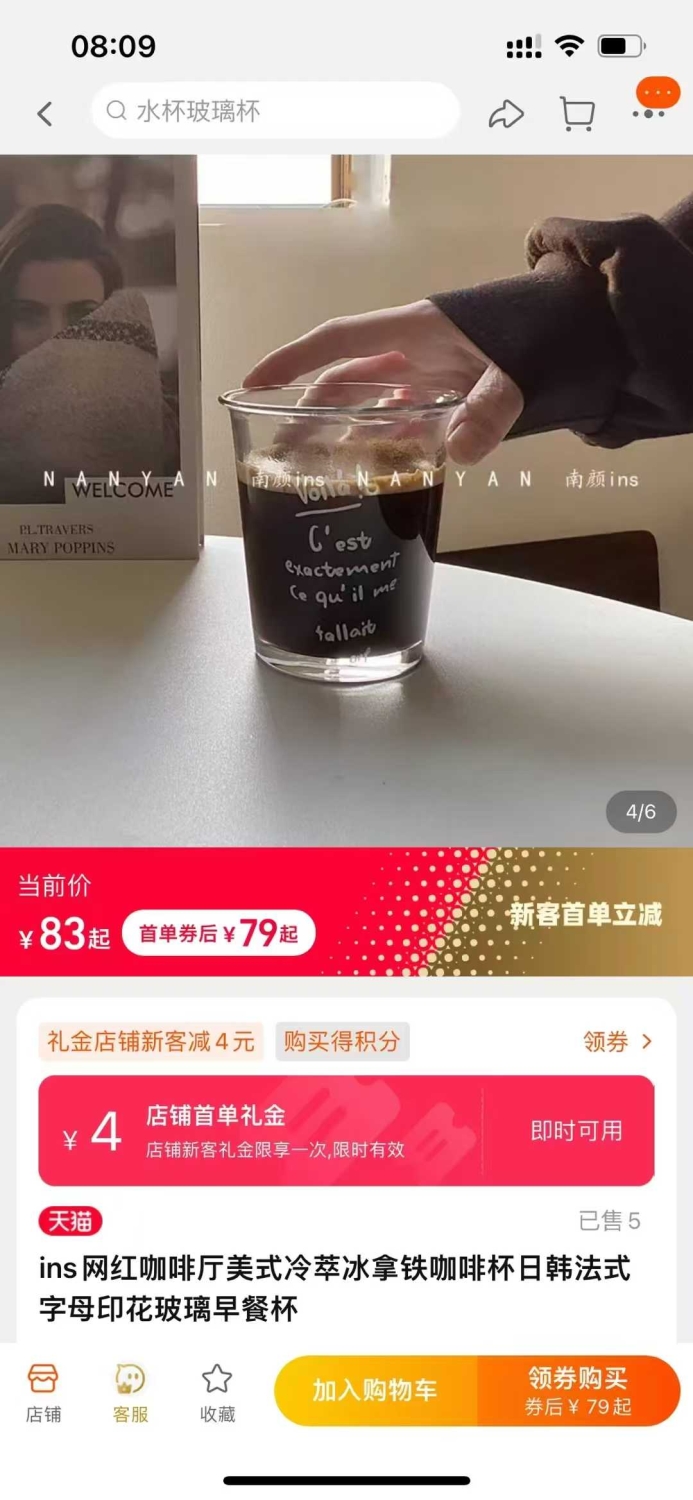The image size is (693, 1500).
Task: Add product to 收藏 favorites
Action: (x=217, y=1391)
